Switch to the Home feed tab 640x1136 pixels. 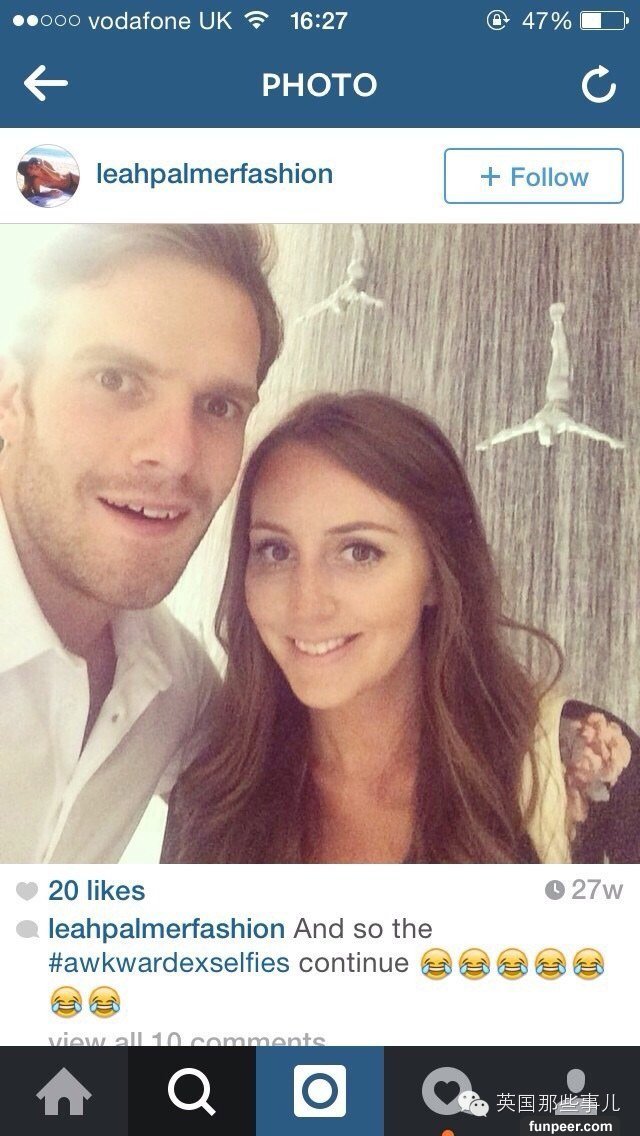point(64,1092)
